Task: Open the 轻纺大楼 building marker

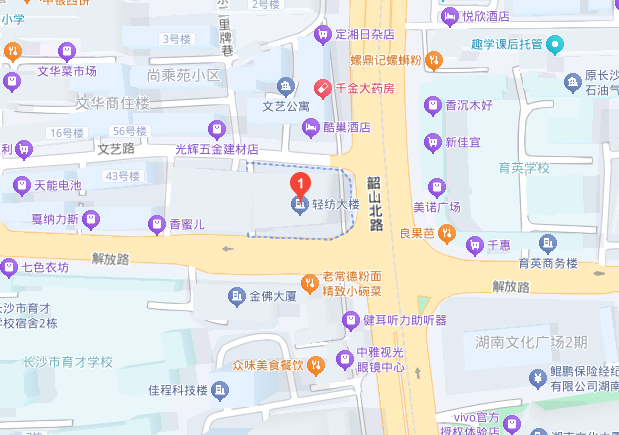Action: point(299,205)
